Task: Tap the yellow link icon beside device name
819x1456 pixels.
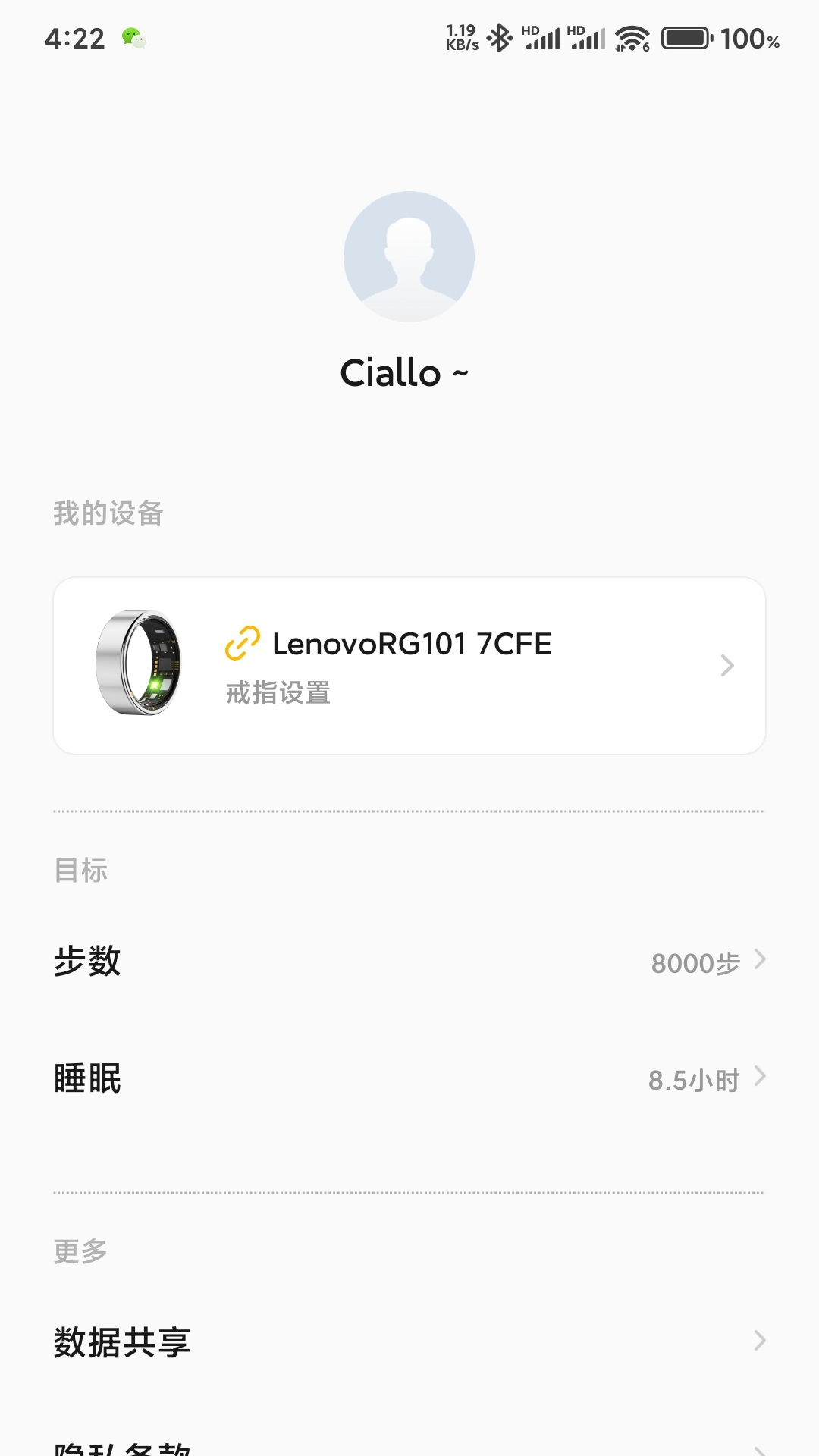Action: click(241, 644)
